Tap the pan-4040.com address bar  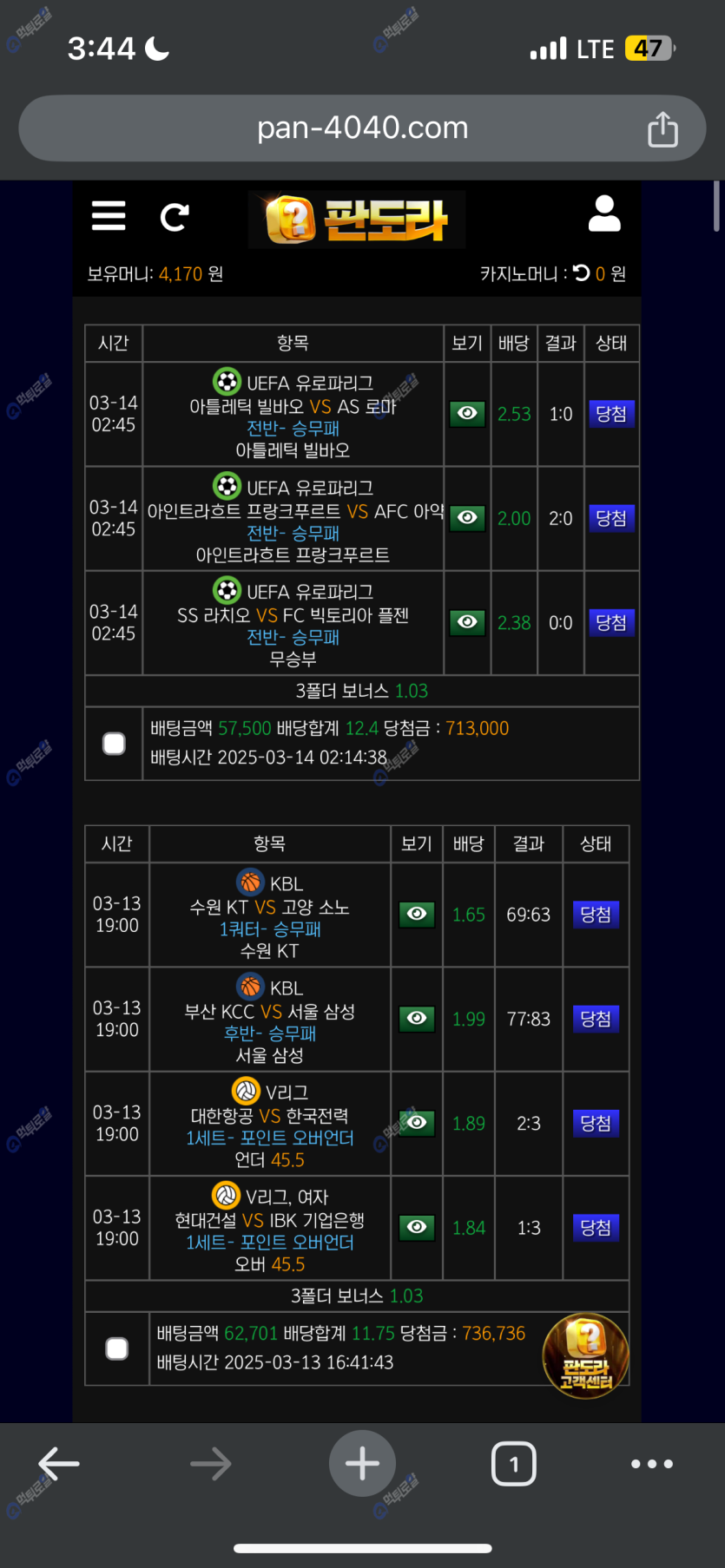coord(362,128)
